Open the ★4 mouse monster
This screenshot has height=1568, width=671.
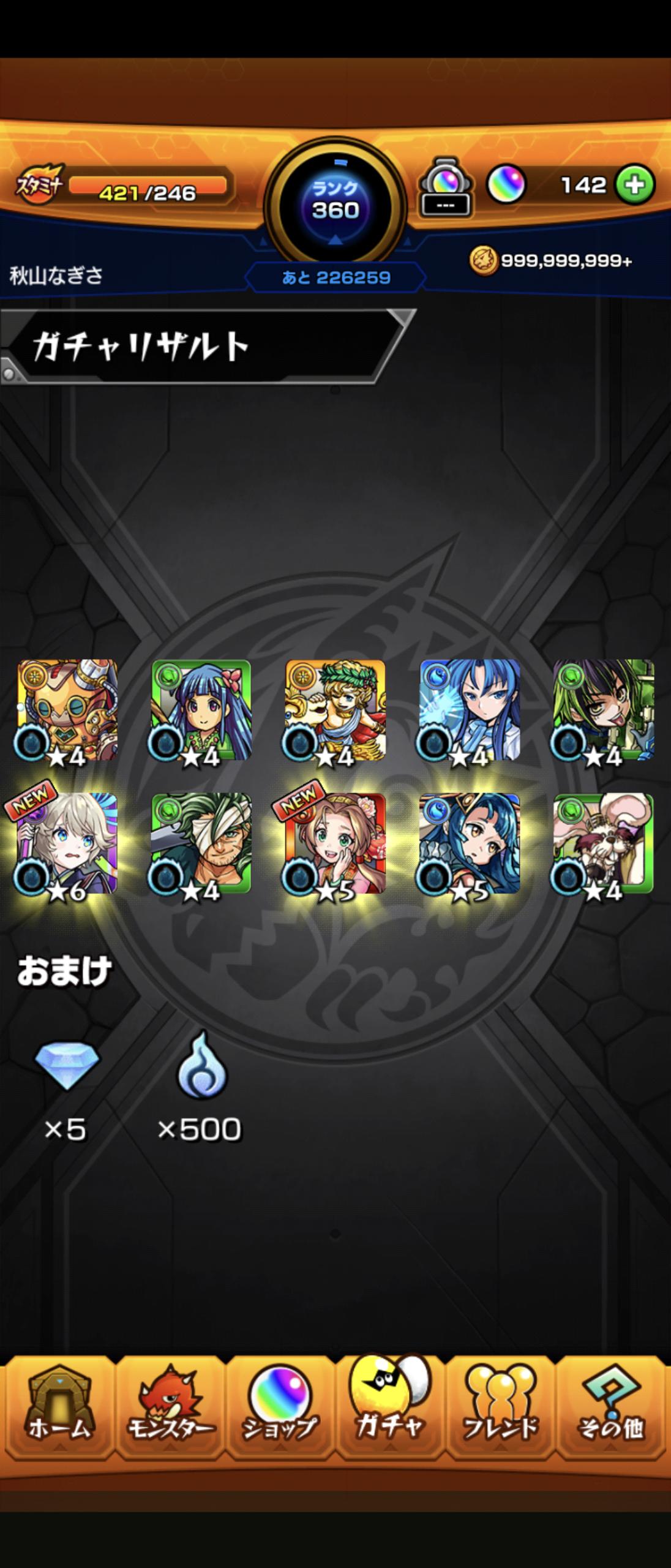604,843
